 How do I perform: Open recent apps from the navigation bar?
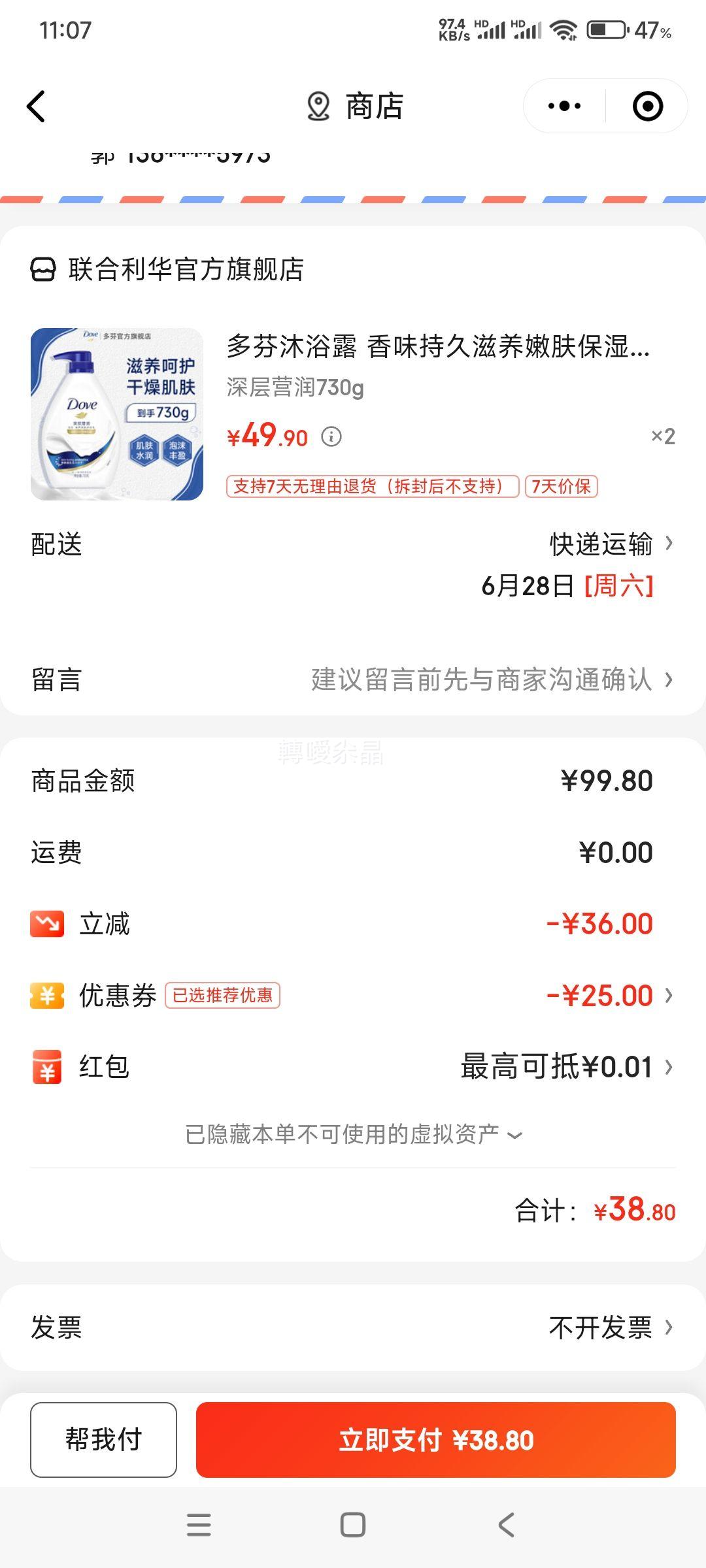coord(199,1525)
